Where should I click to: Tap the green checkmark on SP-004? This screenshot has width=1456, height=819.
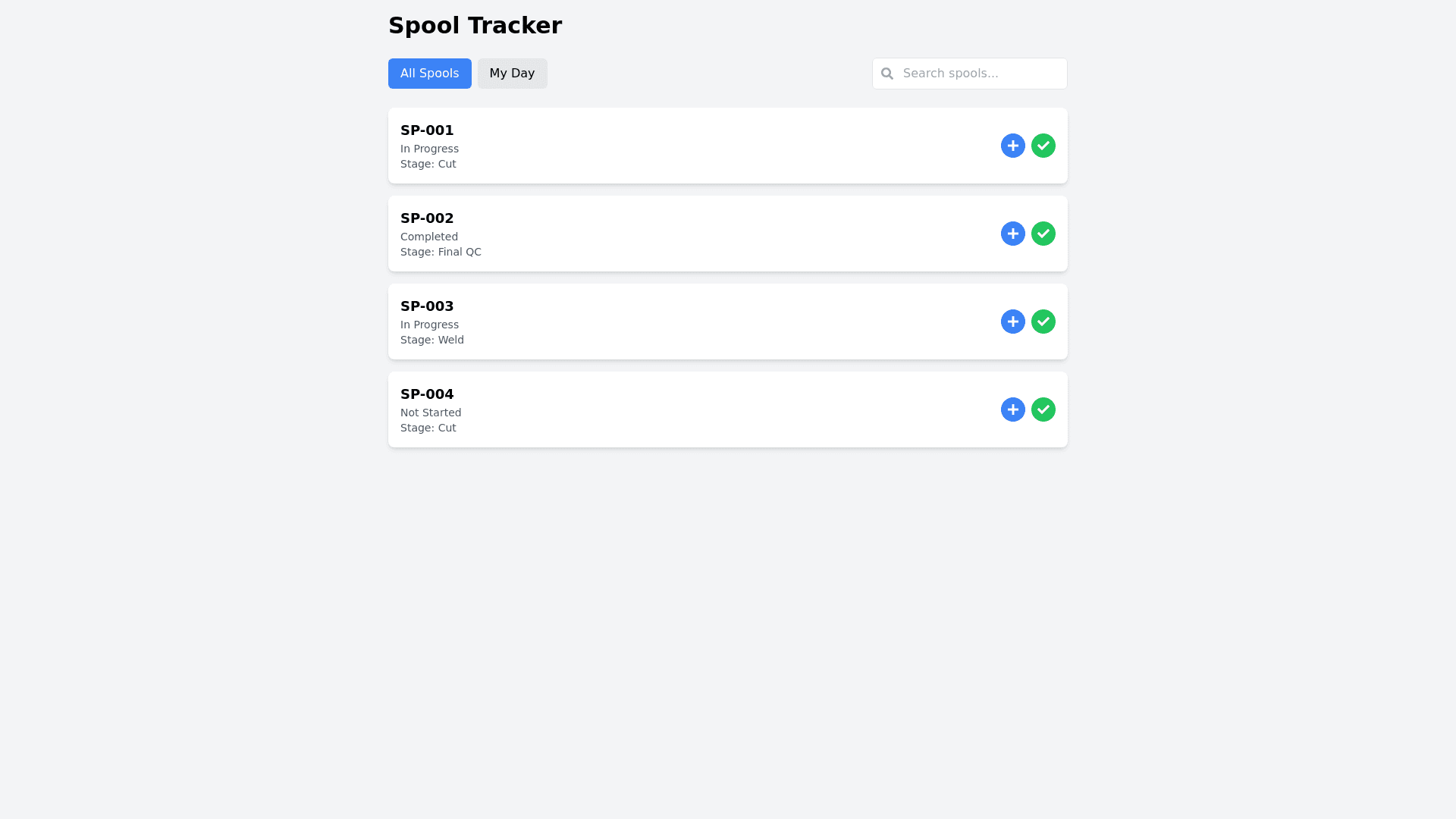(1043, 409)
